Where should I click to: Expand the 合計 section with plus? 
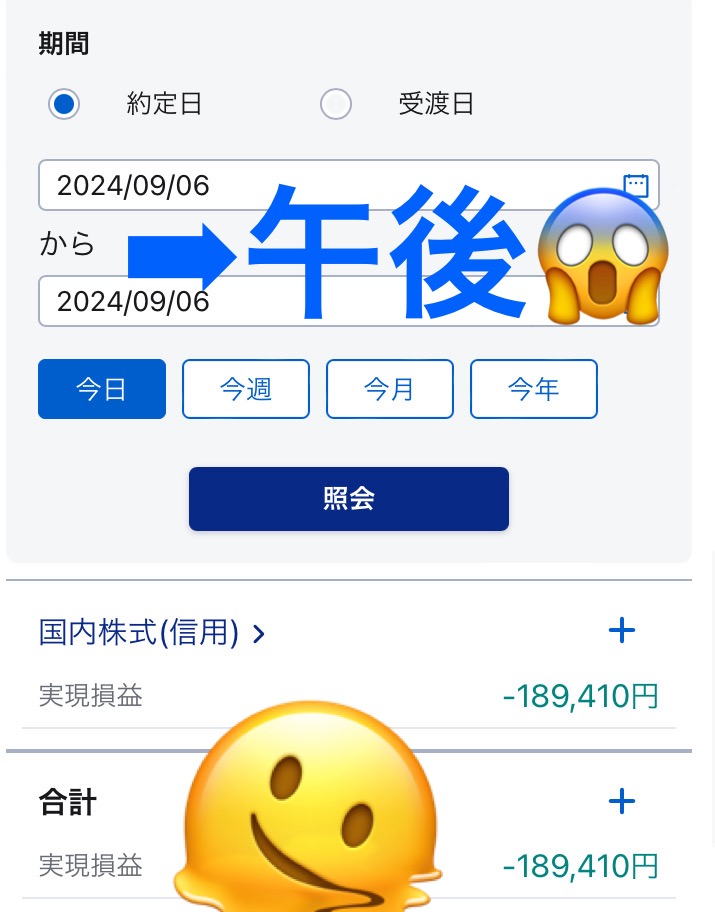click(622, 801)
